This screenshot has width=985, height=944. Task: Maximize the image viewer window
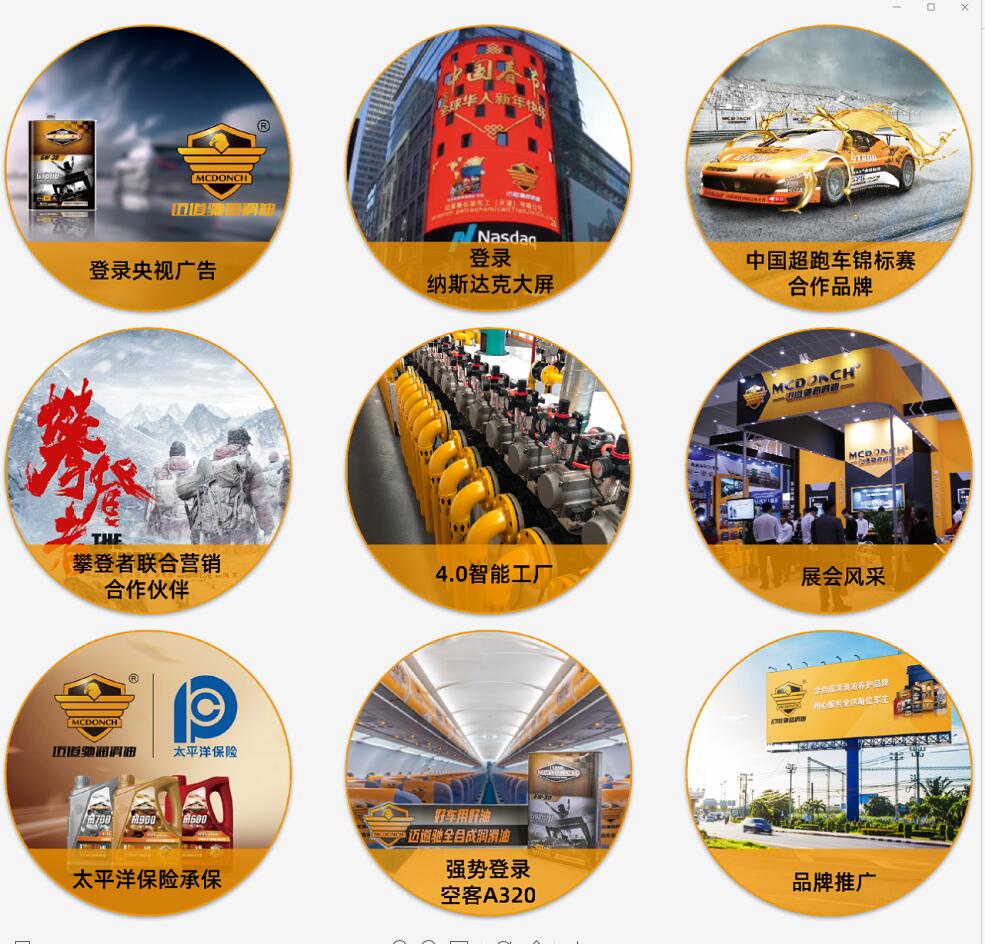(931, 7)
